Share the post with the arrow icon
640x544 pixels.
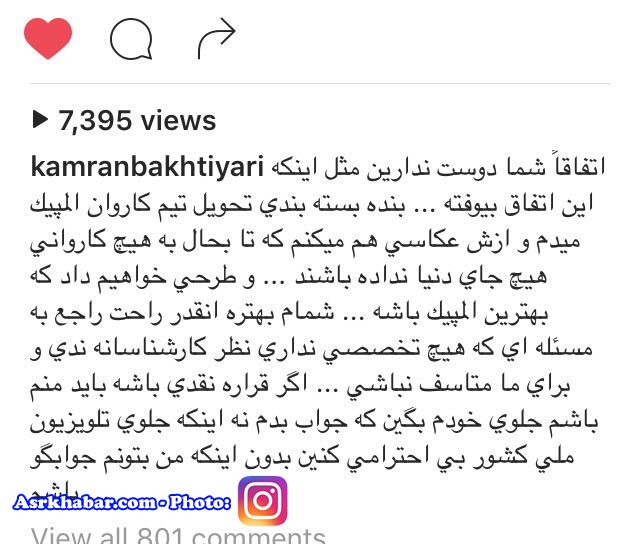click(x=216, y=40)
